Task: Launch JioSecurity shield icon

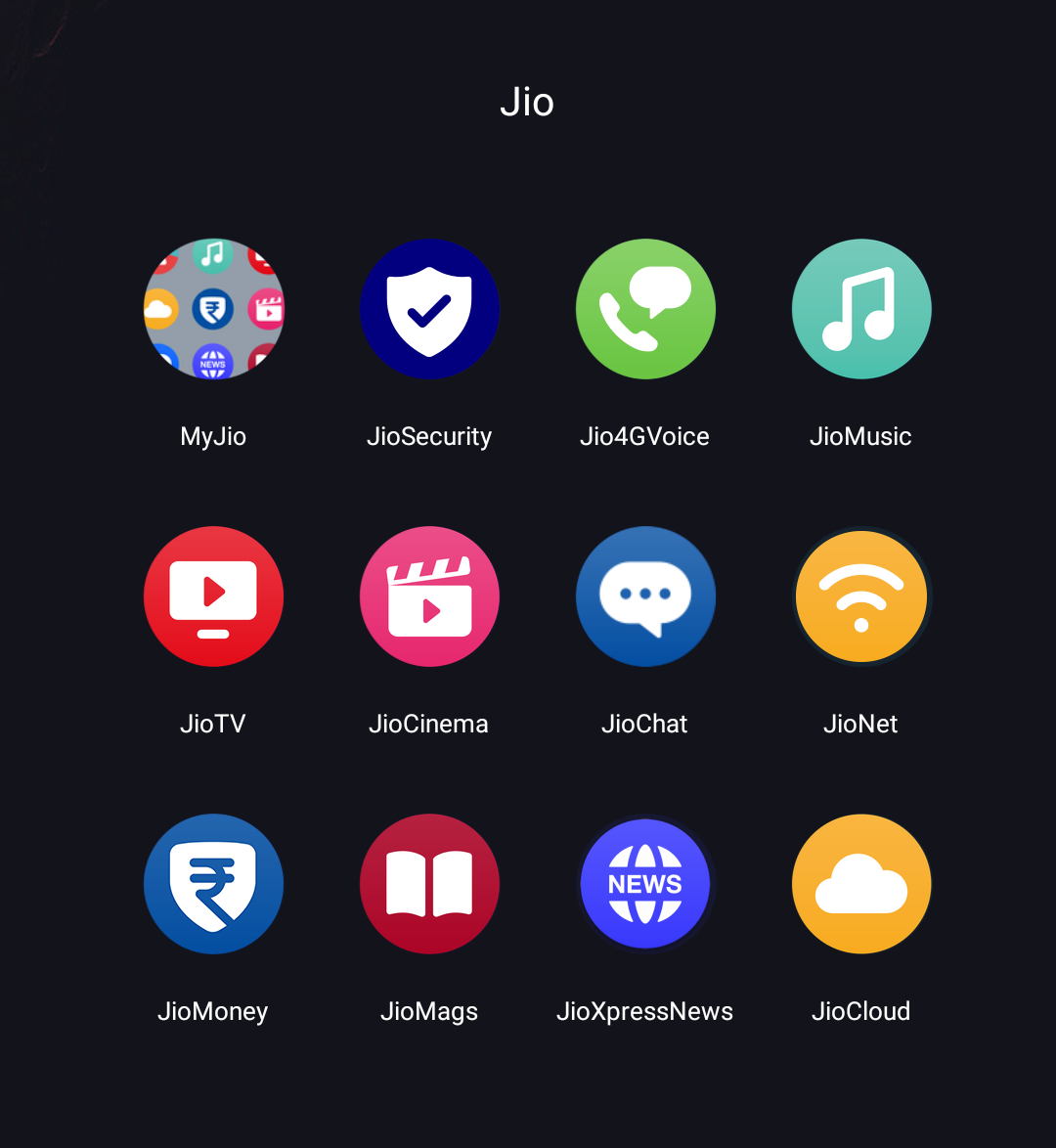Action: (x=429, y=309)
